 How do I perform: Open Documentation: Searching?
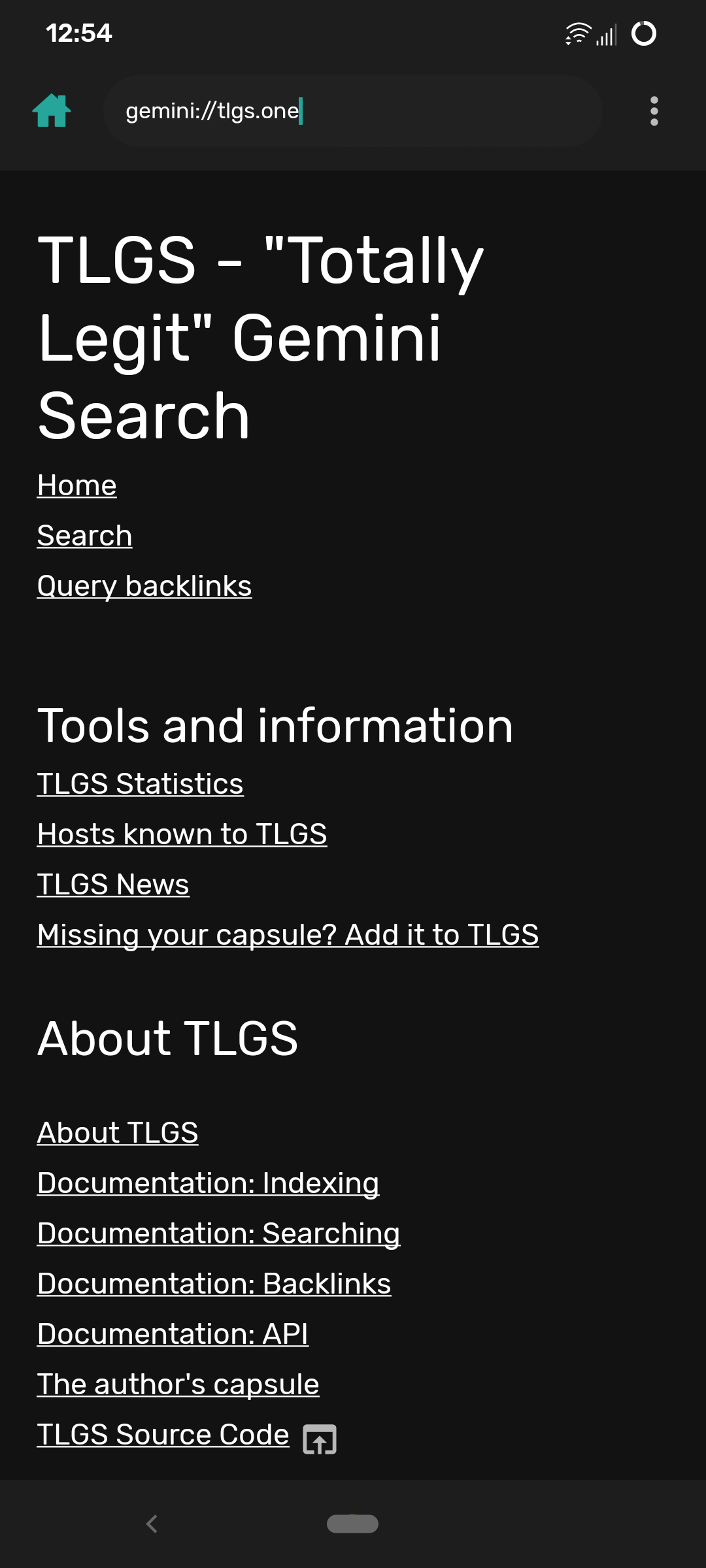click(x=219, y=1233)
